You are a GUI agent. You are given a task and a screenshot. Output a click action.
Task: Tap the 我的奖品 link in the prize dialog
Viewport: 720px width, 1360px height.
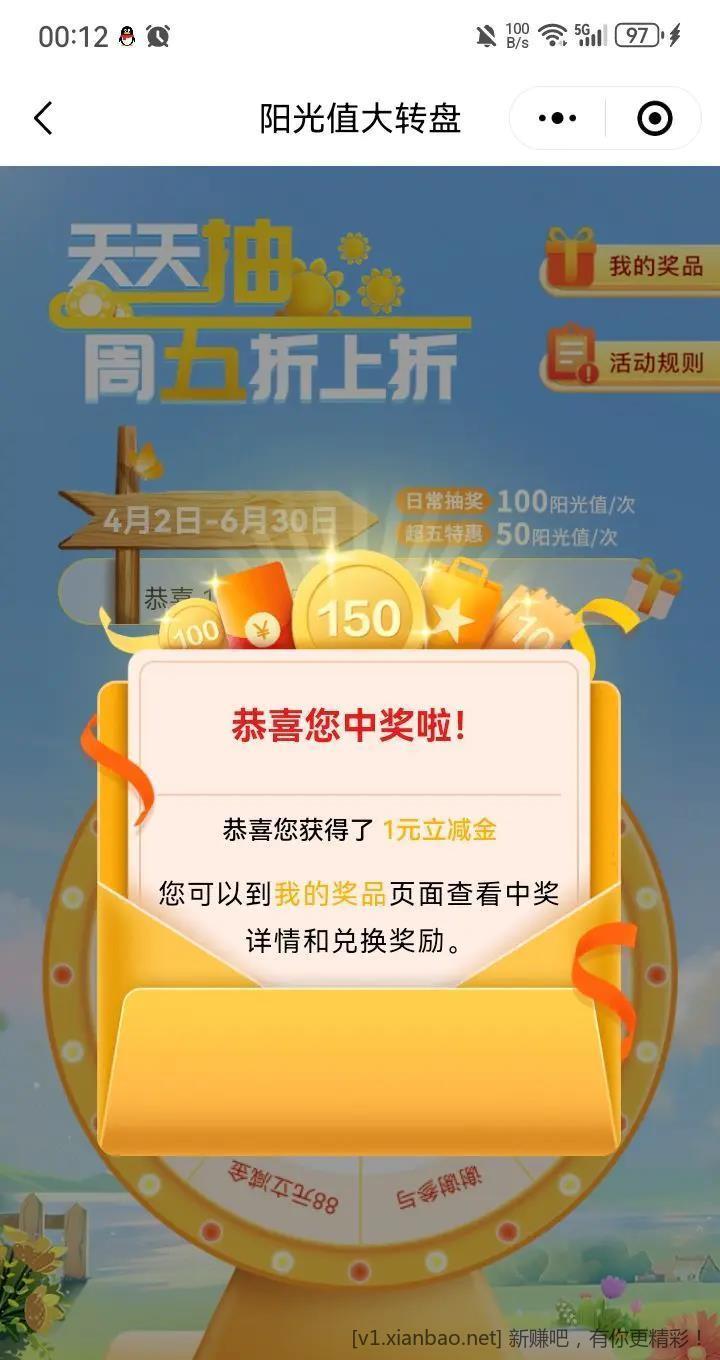tap(330, 894)
